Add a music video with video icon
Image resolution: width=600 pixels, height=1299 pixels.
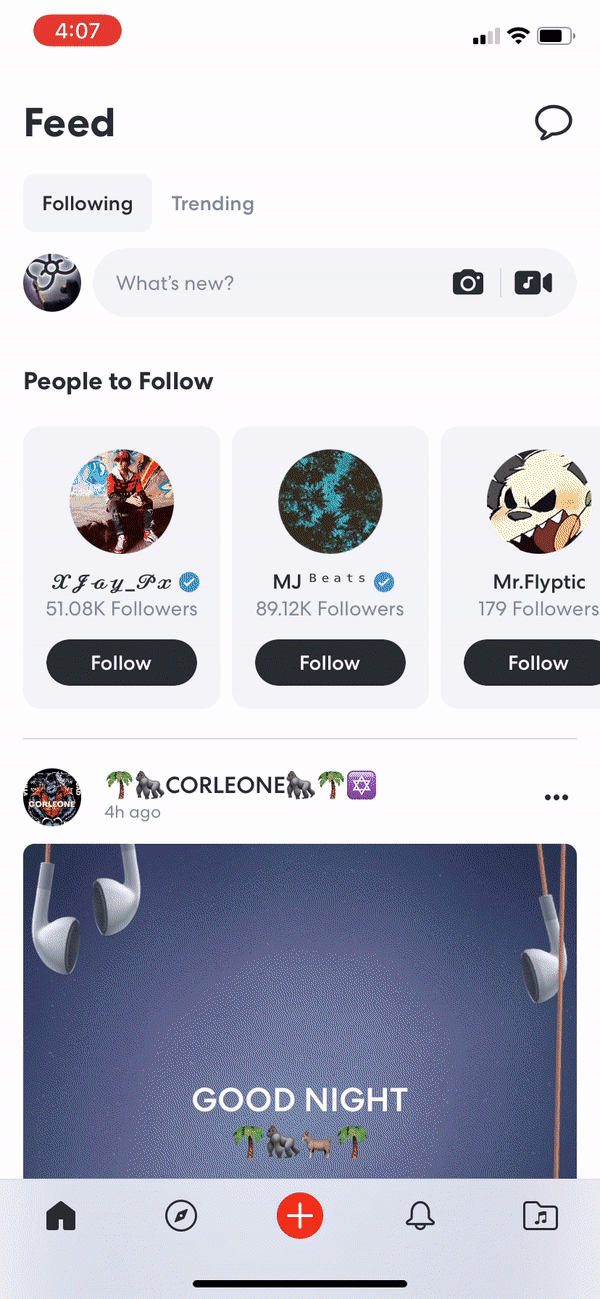pyautogui.click(x=533, y=283)
